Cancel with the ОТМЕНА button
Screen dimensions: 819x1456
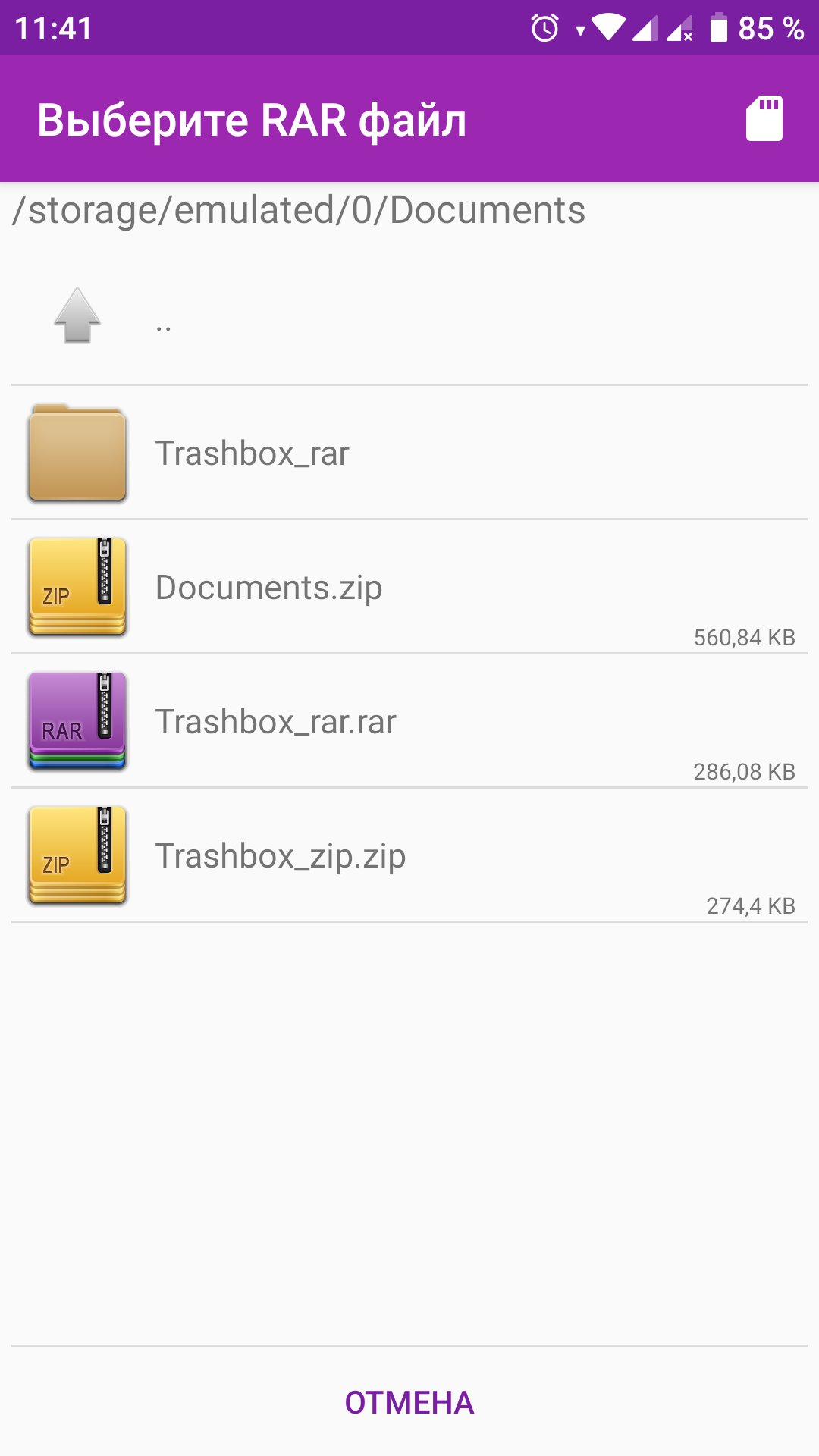(x=409, y=1402)
